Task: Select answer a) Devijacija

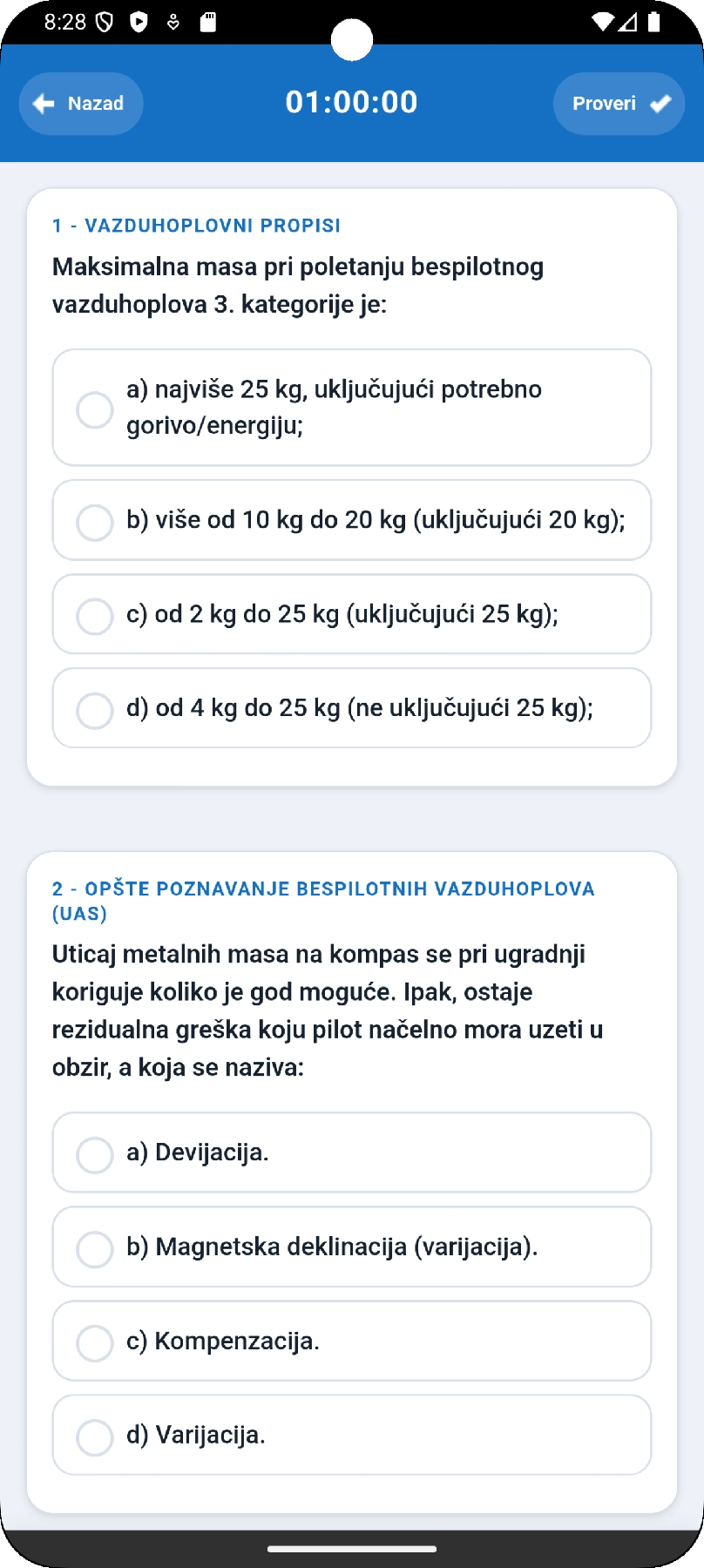Action: (352, 1152)
